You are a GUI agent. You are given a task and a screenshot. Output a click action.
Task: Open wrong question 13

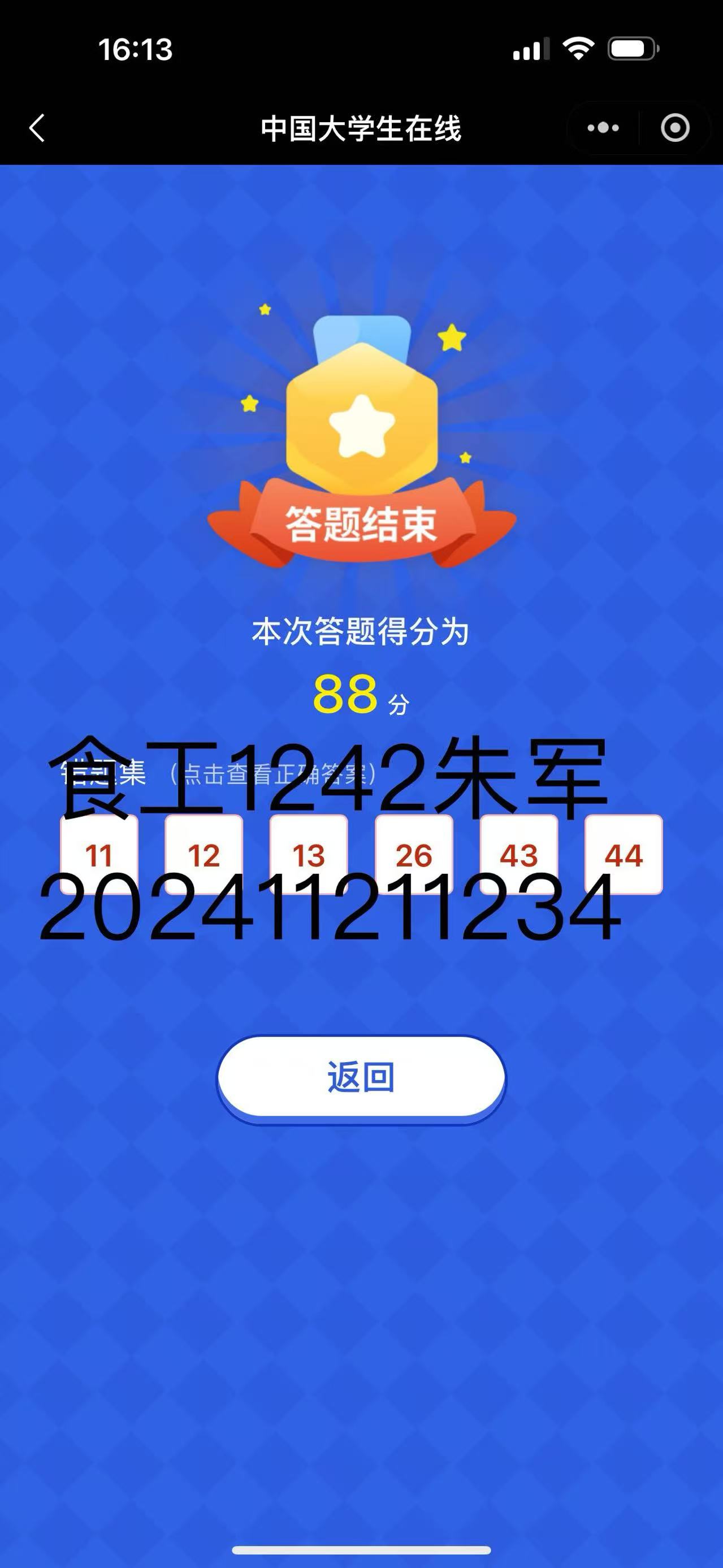pyautogui.click(x=309, y=854)
